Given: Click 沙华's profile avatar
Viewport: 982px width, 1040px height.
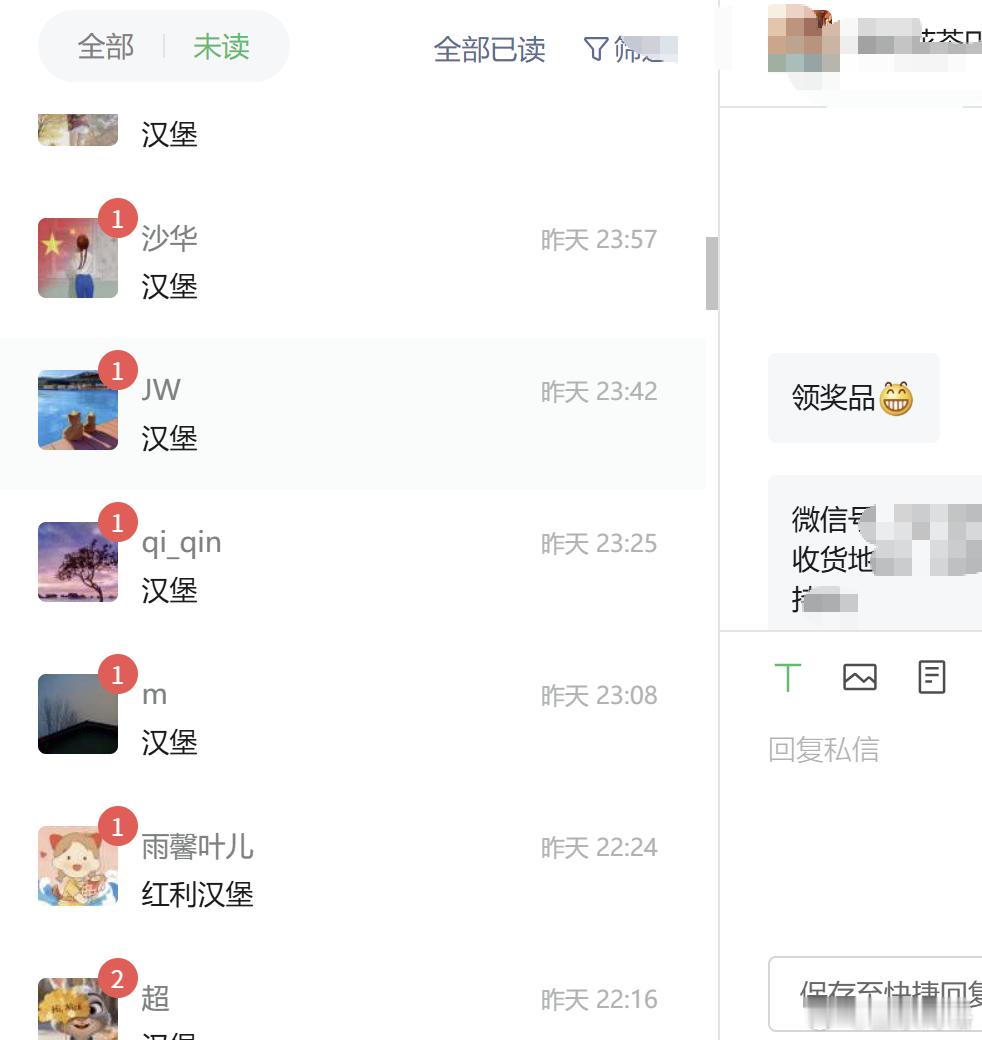Looking at the screenshot, I should pyautogui.click(x=77, y=257).
